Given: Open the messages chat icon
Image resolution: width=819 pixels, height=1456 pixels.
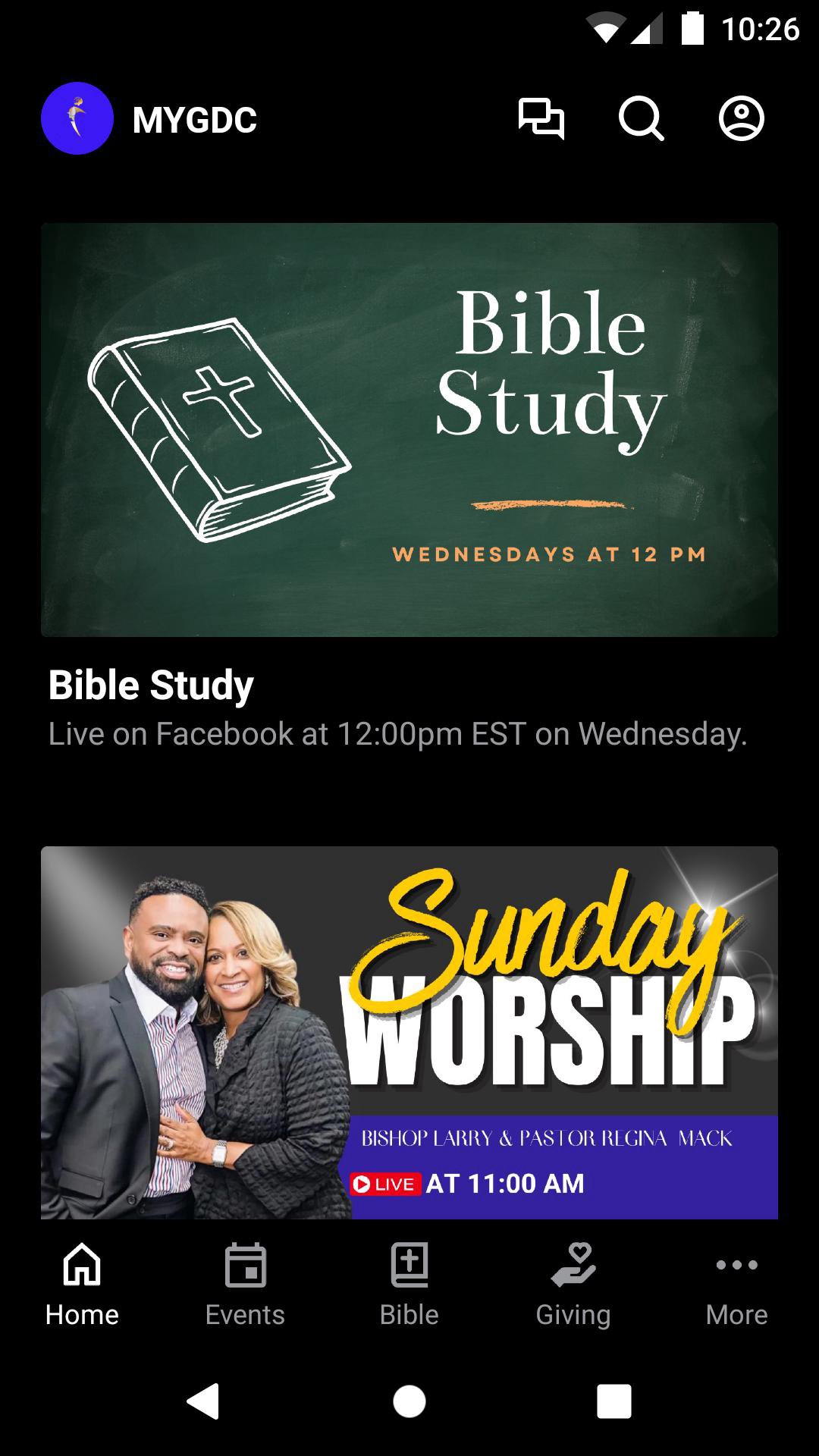Looking at the screenshot, I should tap(541, 119).
